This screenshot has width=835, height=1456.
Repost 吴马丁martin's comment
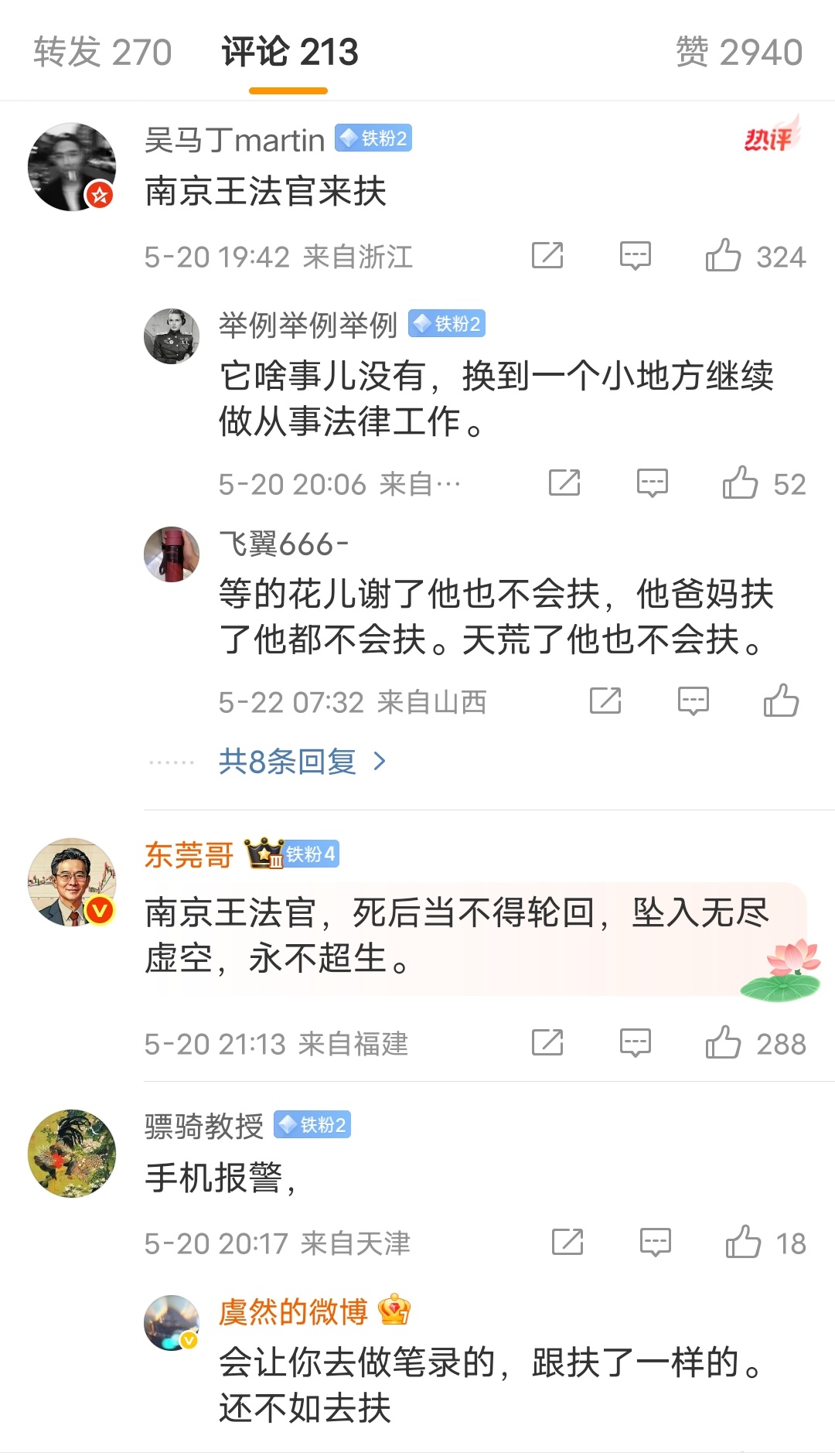(547, 256)
